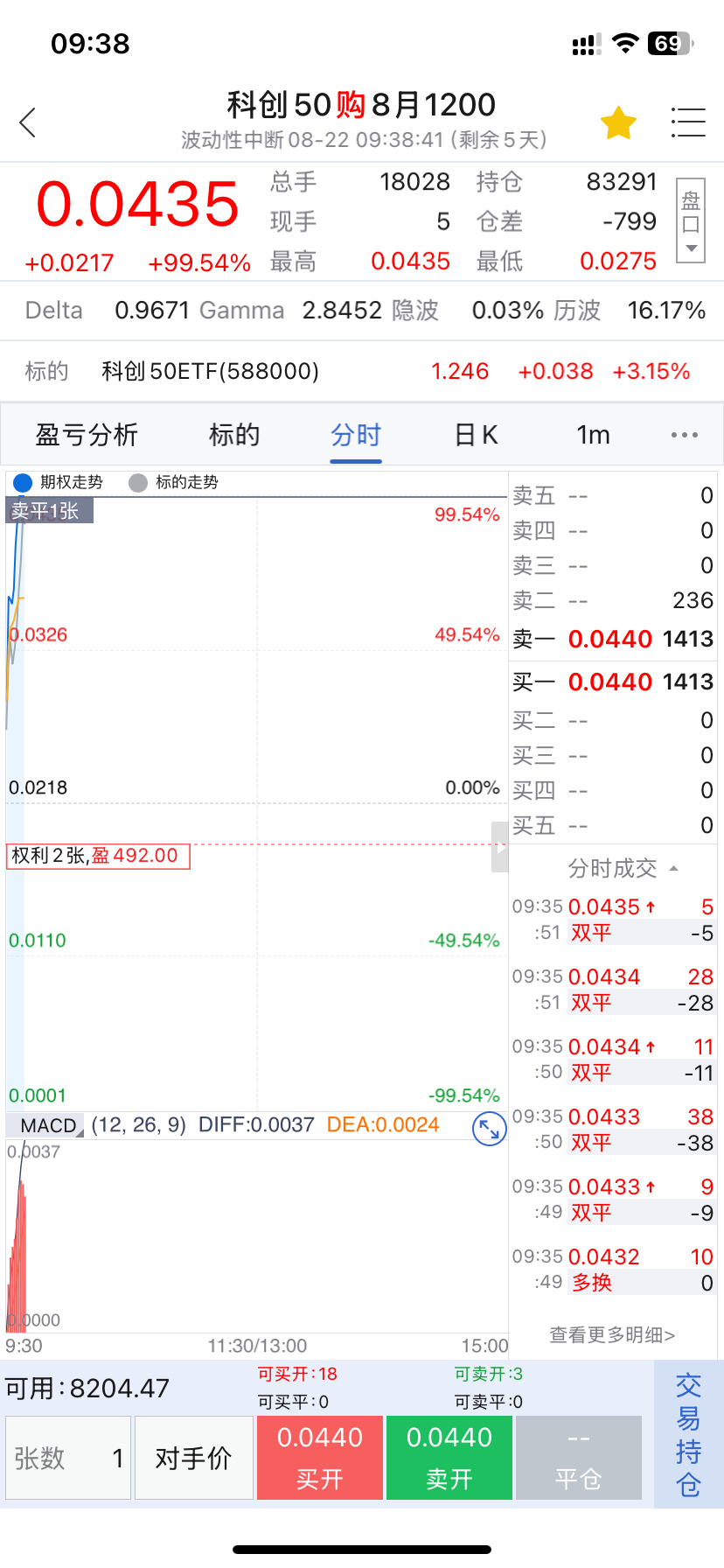Open 查看更多明细 link

(x=611, y=1334)
